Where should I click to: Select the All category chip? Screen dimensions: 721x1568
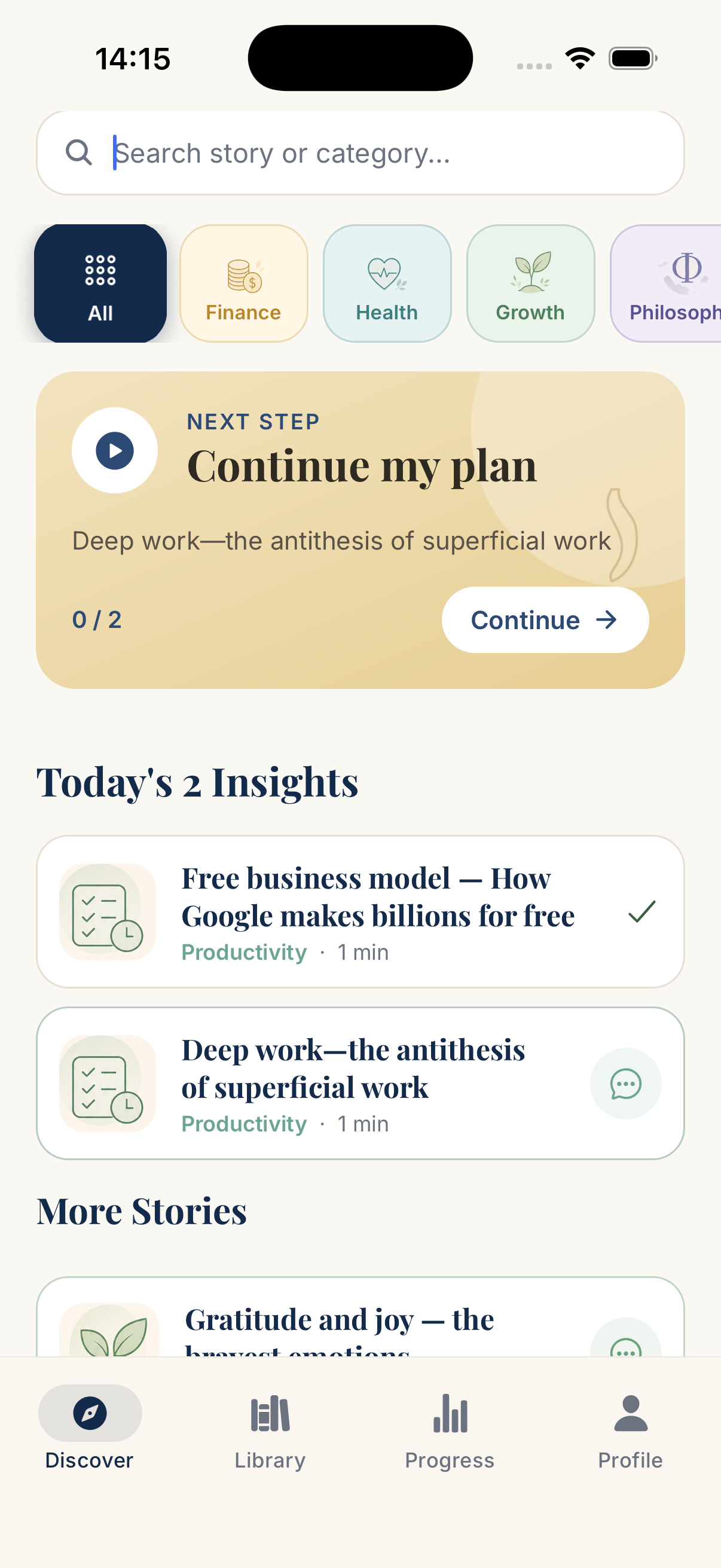[x=100, y=283]
